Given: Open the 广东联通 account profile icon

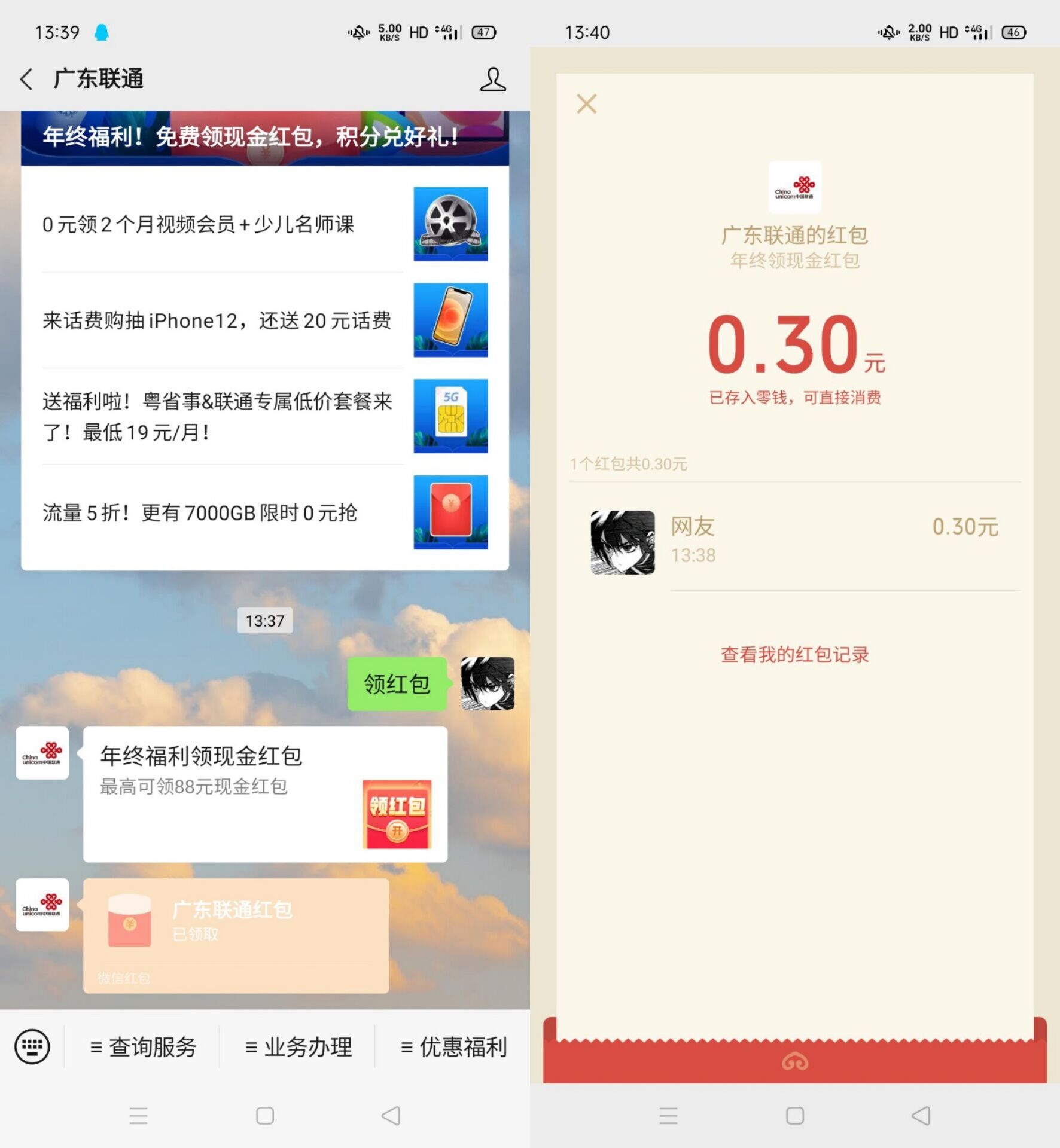Looking at the screenshot, I should coord(492,80).
